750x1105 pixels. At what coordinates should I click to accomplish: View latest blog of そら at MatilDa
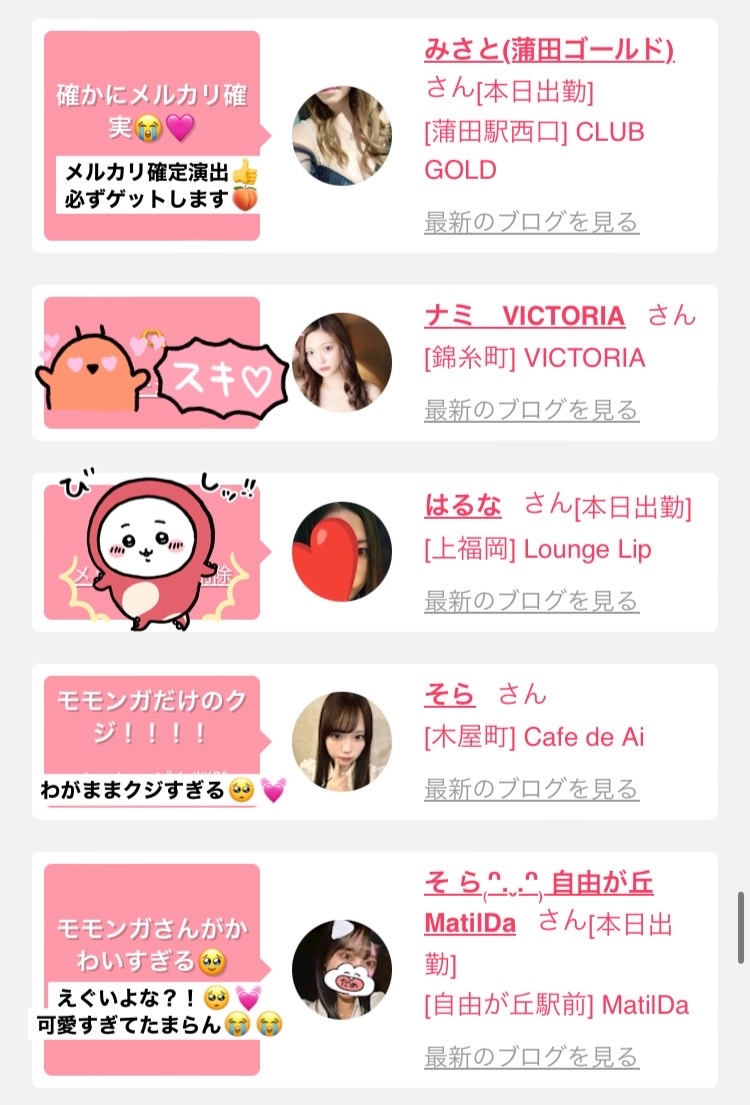point(531,1056)
